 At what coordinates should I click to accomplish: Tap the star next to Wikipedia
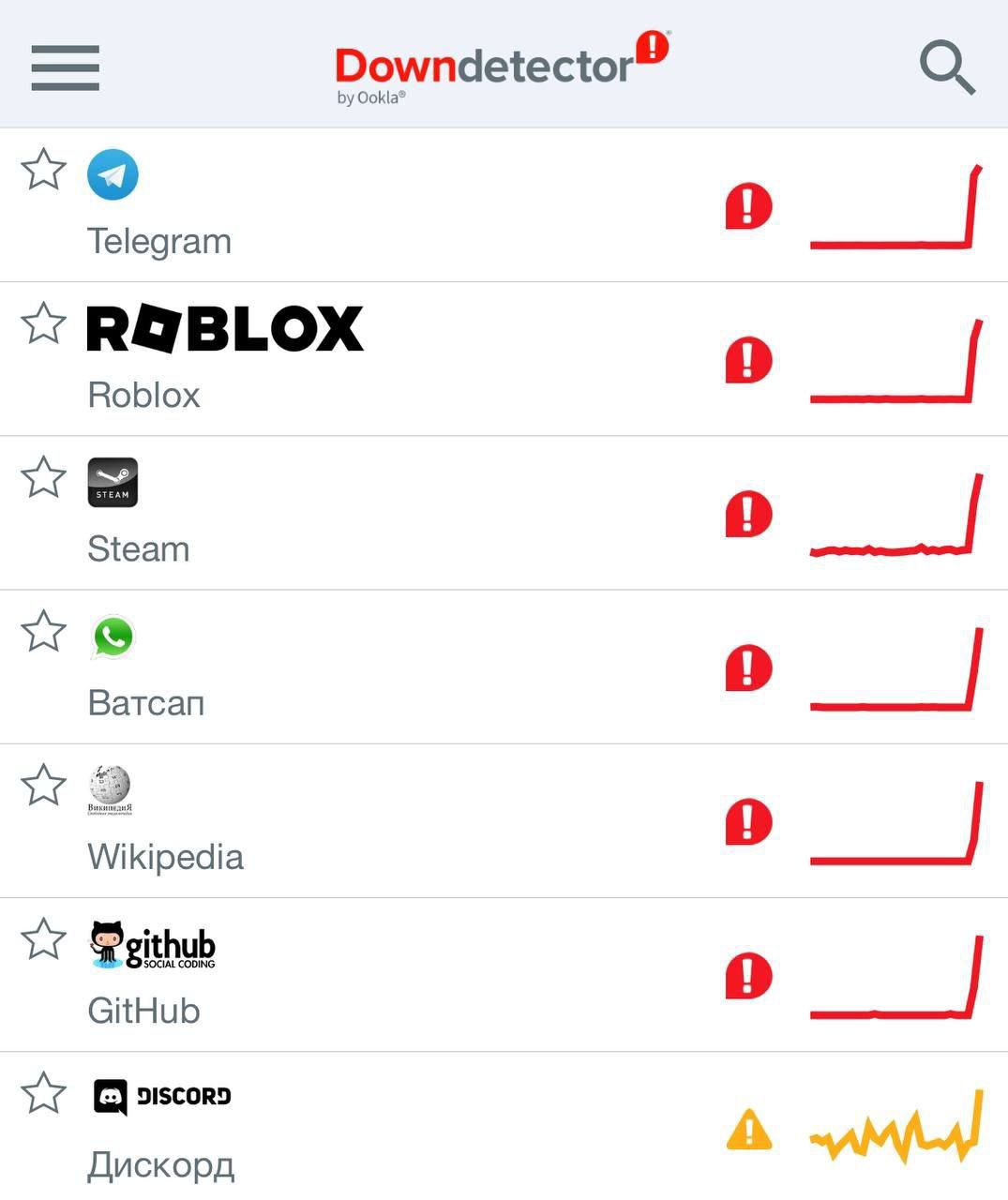[44, 785]
